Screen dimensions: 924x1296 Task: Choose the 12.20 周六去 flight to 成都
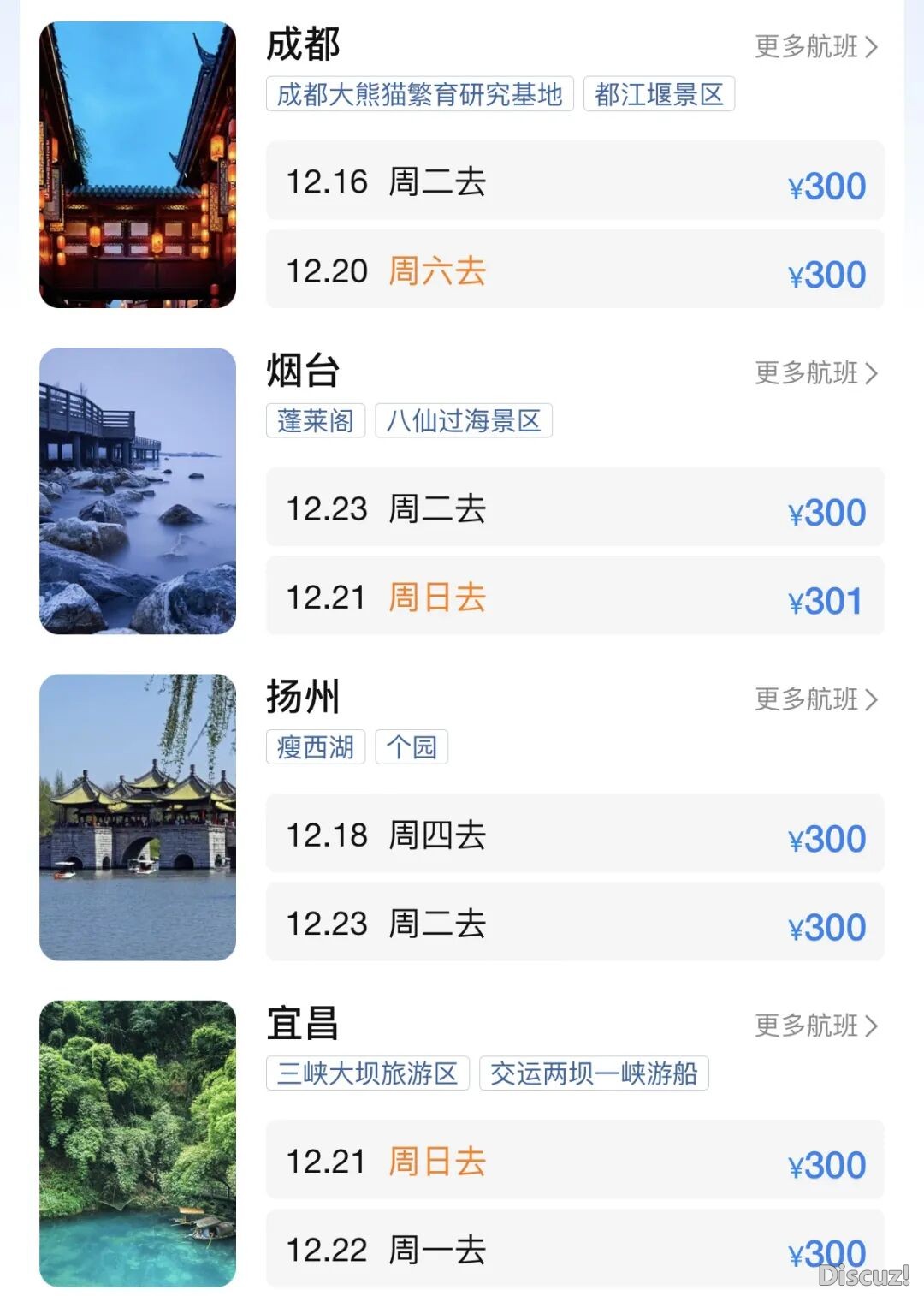pos(575,270)
